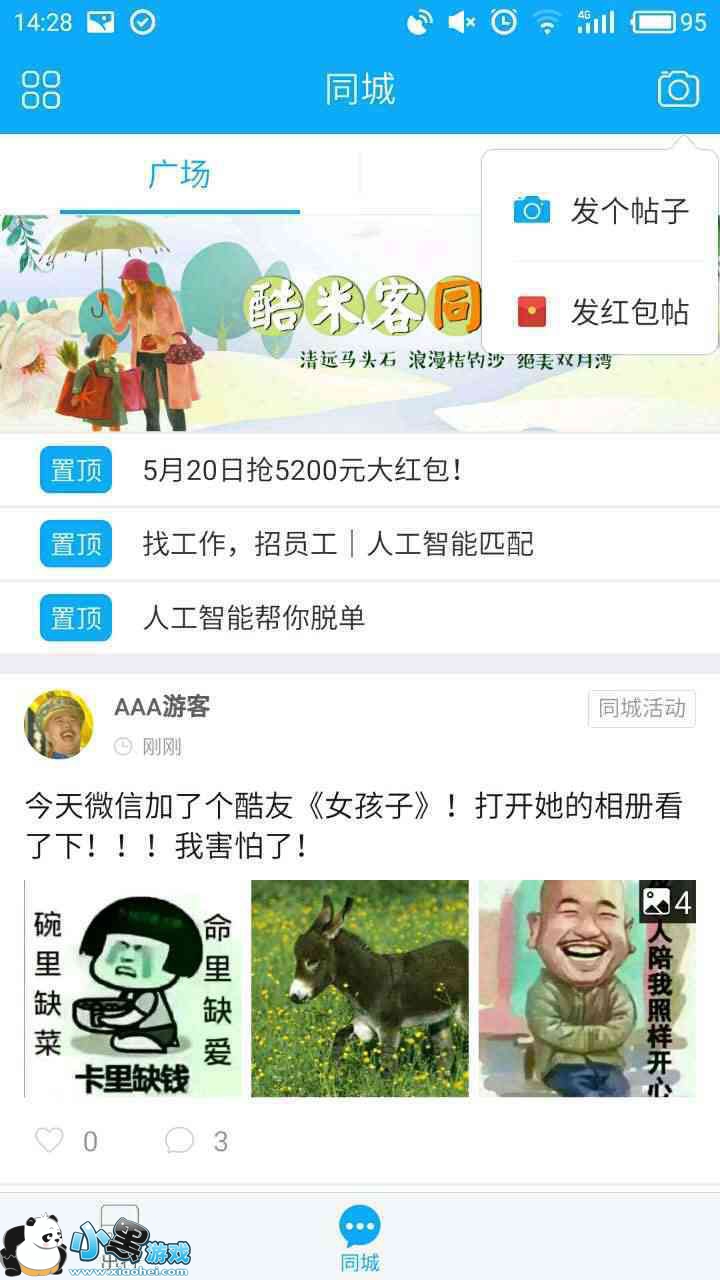Viewport: 720px width, 1280px height.
Task: Open the 酷米客 banner
Action: [240, 325]
